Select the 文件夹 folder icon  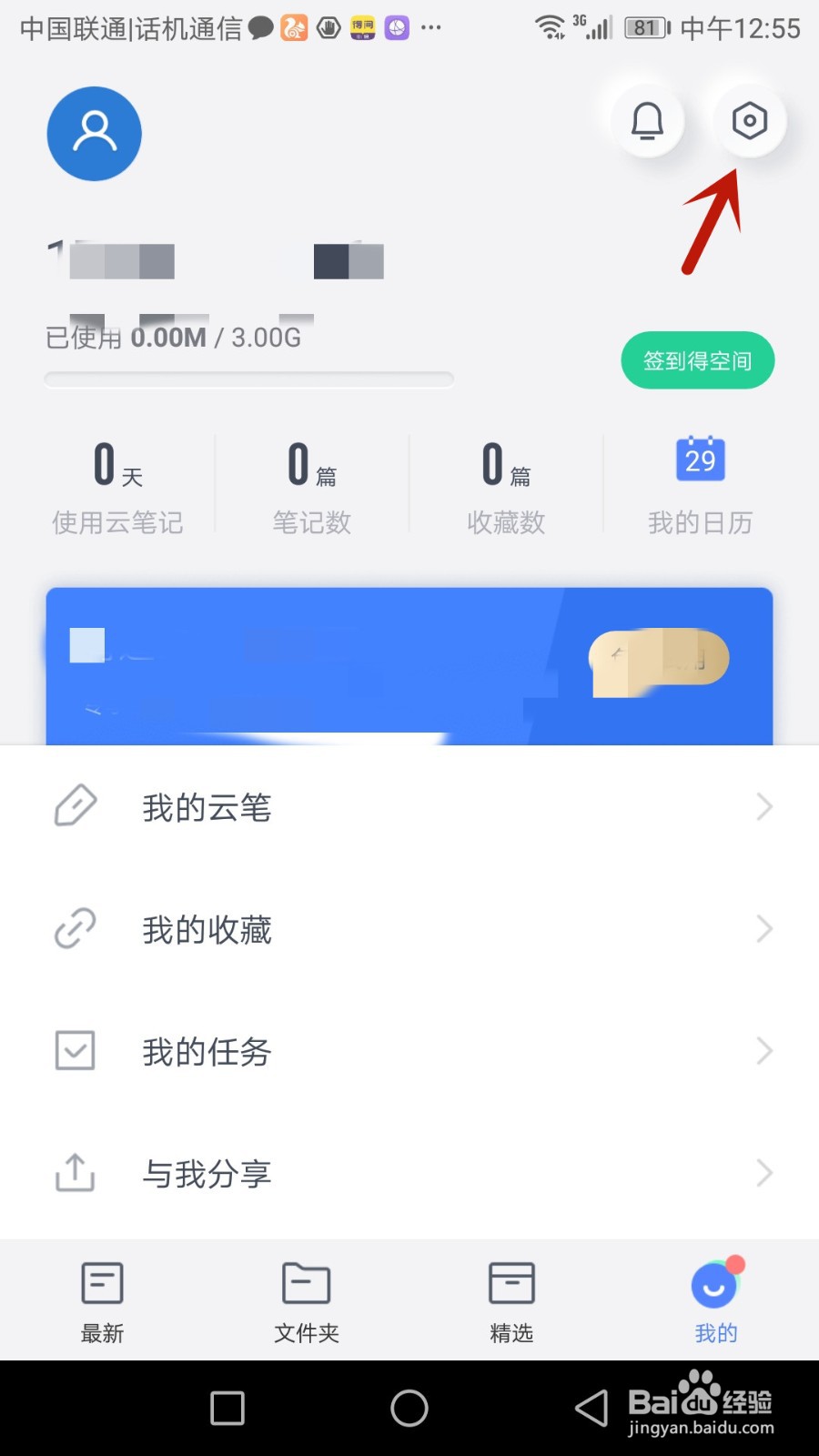point(306,1283)
